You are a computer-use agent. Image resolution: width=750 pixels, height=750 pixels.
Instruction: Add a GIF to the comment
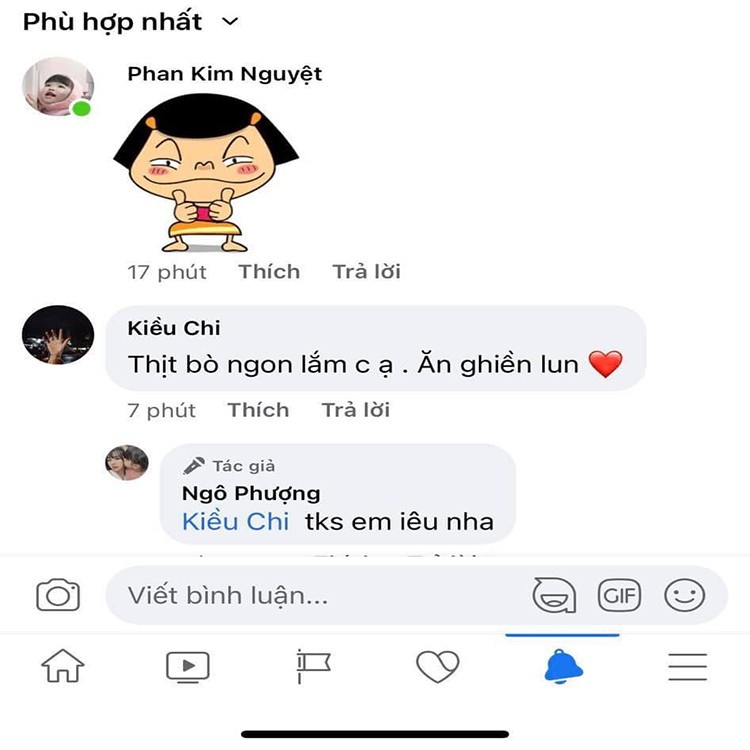coord(619,596)
